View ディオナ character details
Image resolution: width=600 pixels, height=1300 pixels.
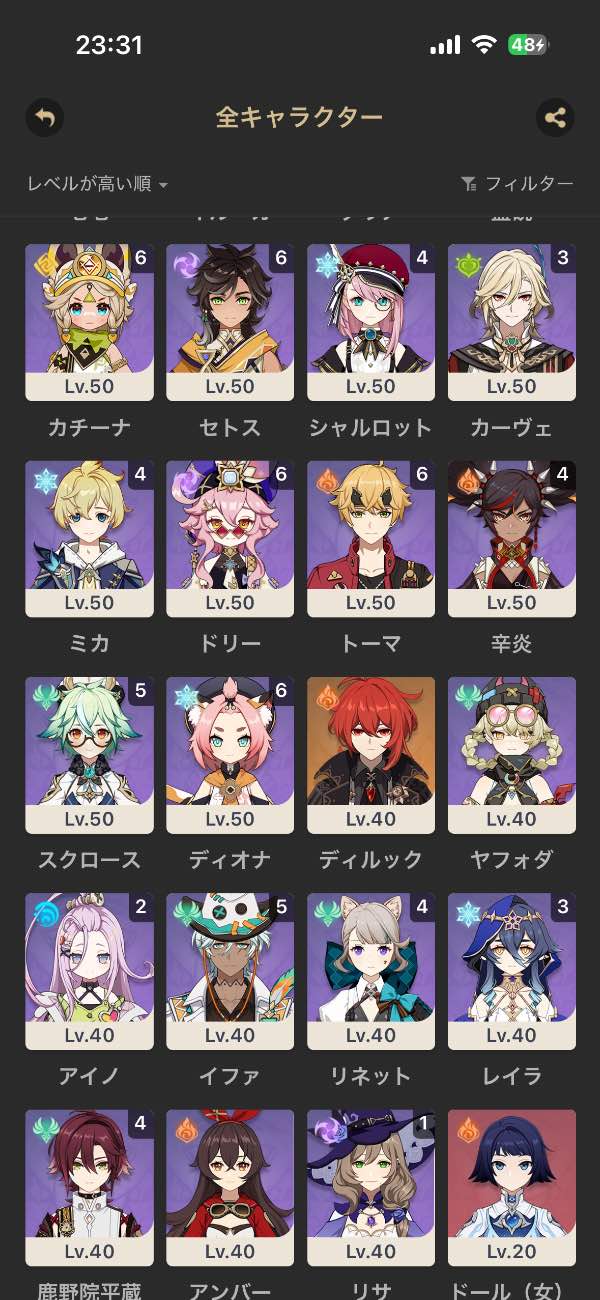click(x=230, y=755)
